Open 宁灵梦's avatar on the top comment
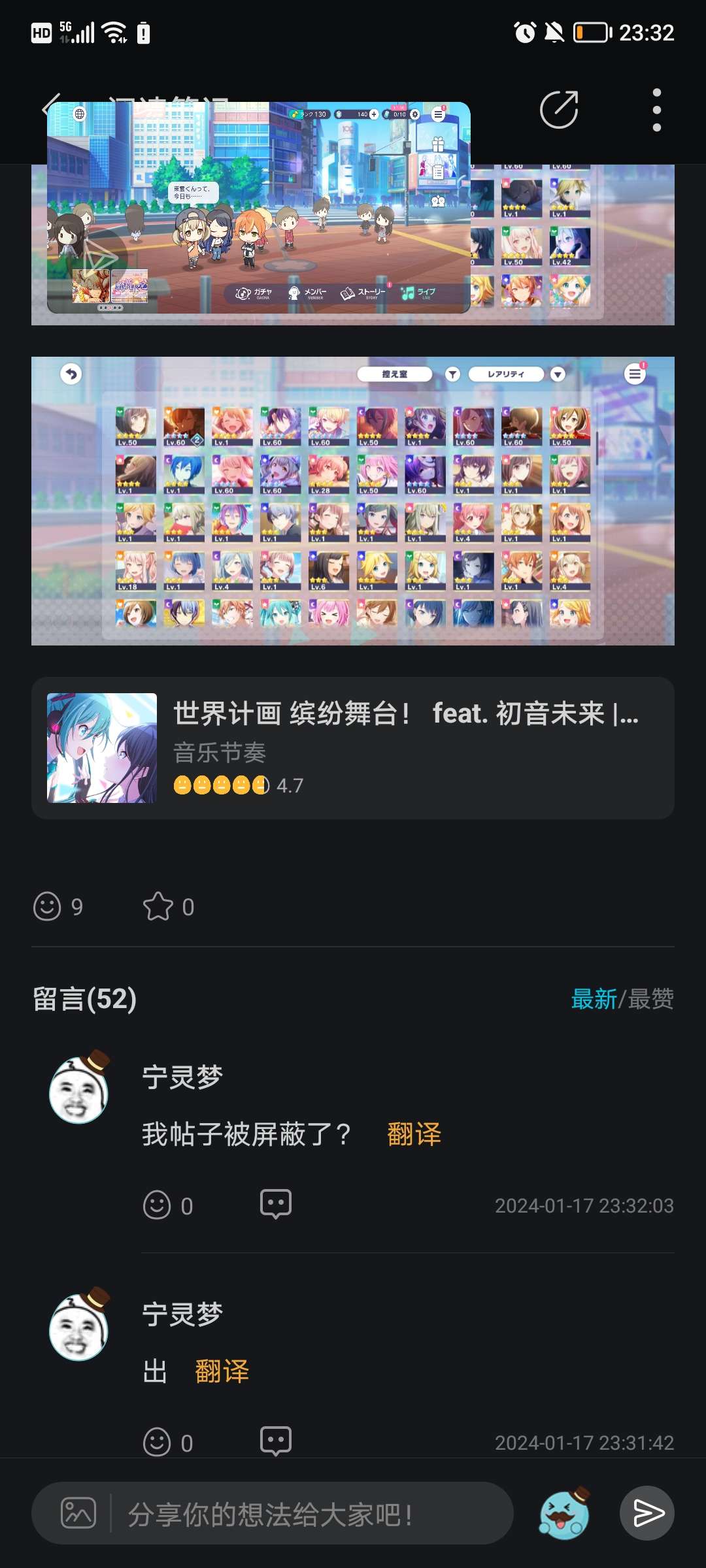 pyautogui.click(x=79, y=1090)
